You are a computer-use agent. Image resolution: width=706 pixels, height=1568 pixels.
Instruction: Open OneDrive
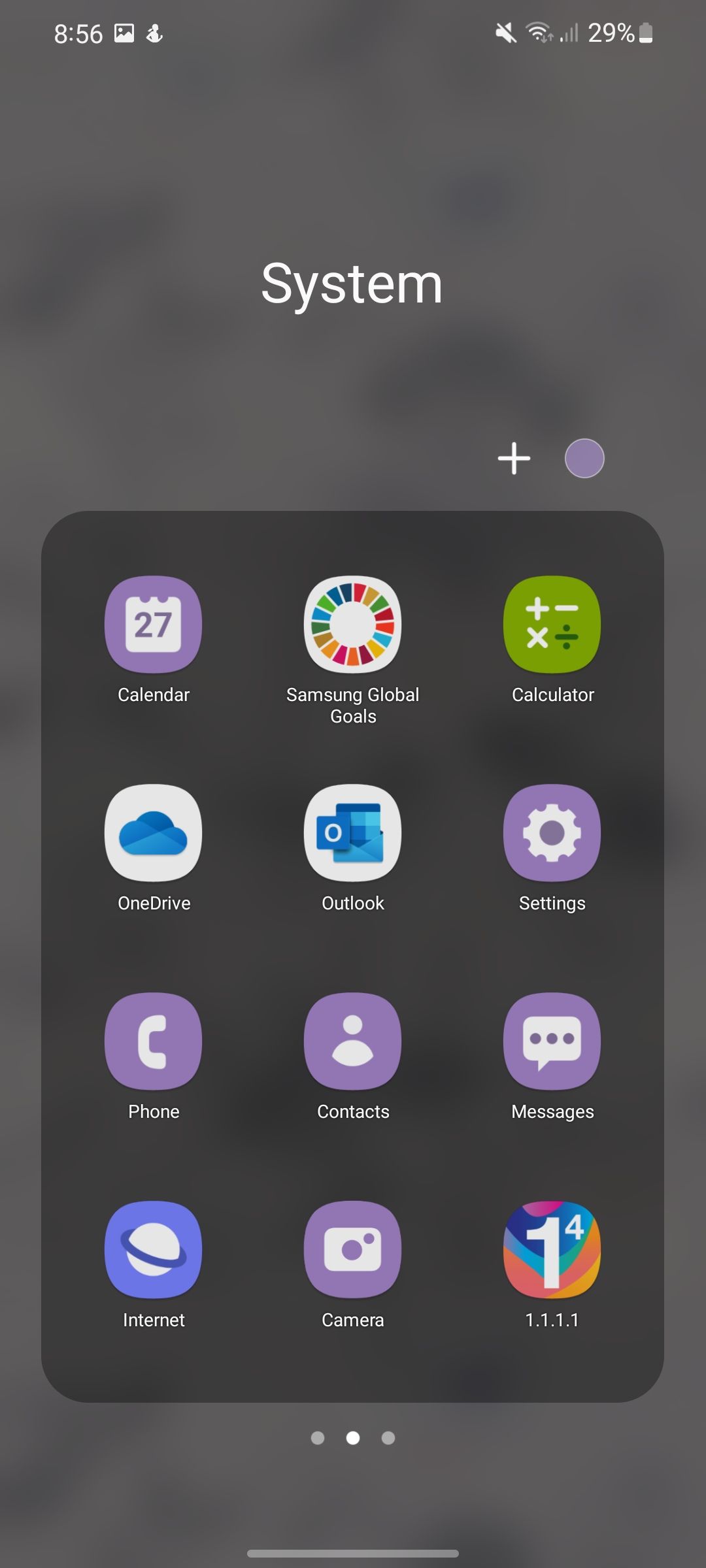point(153,833)
